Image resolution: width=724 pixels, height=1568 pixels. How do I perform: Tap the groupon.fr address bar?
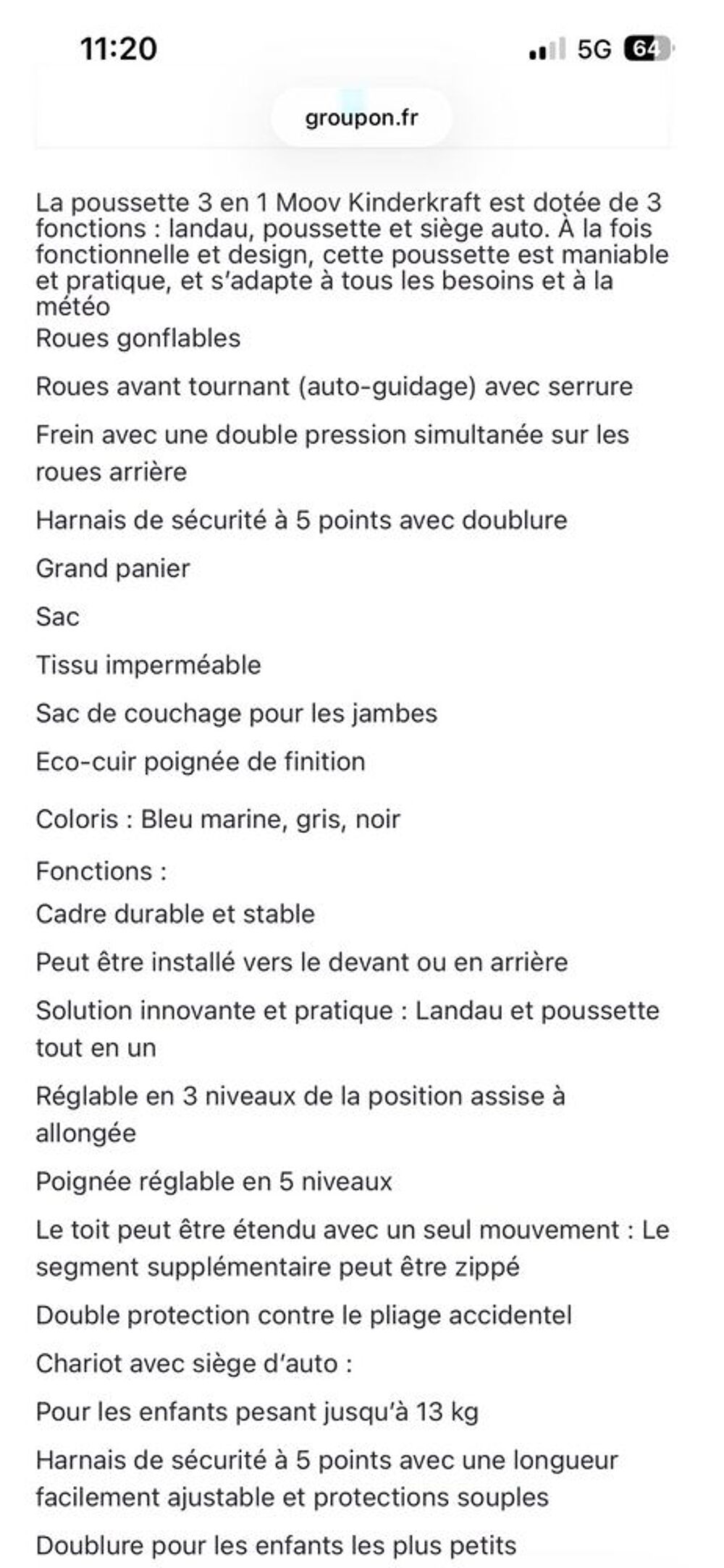(x=361, y=118)
